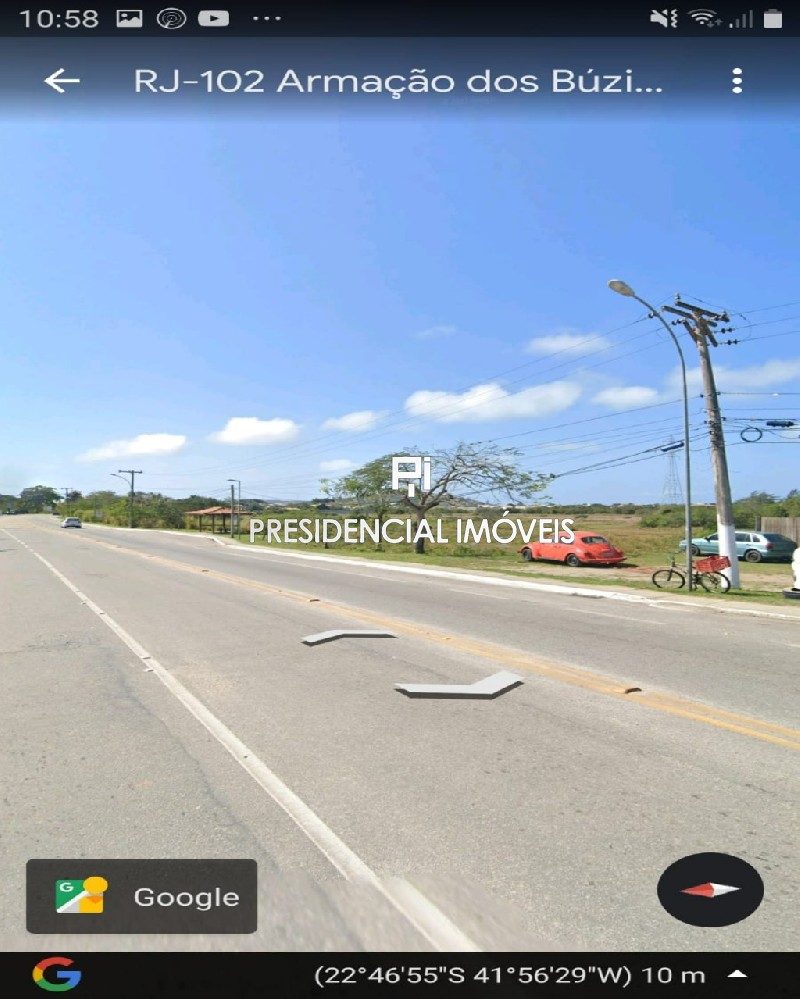Screen dimensions: 800x999
Task: Move backward using the lower road arrow
Action: (460, 686)
